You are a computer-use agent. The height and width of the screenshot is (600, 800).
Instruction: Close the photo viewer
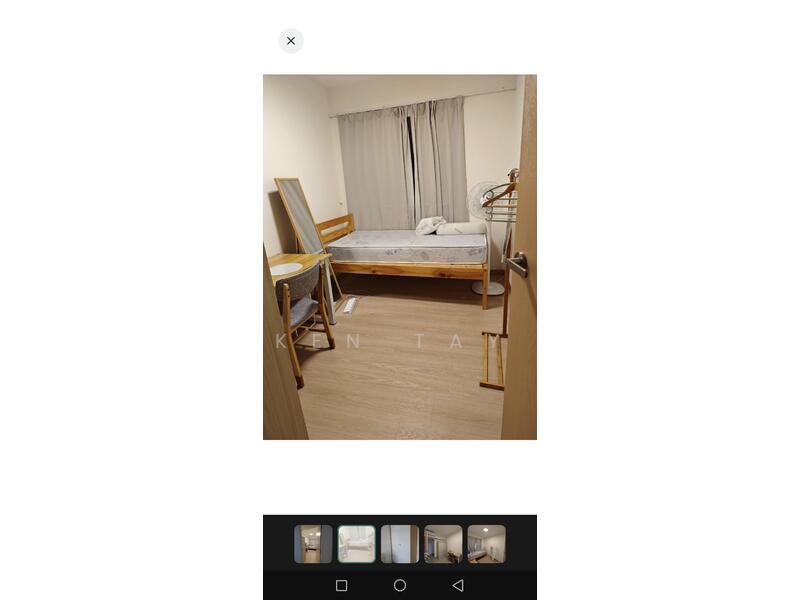tap(291, 41)
